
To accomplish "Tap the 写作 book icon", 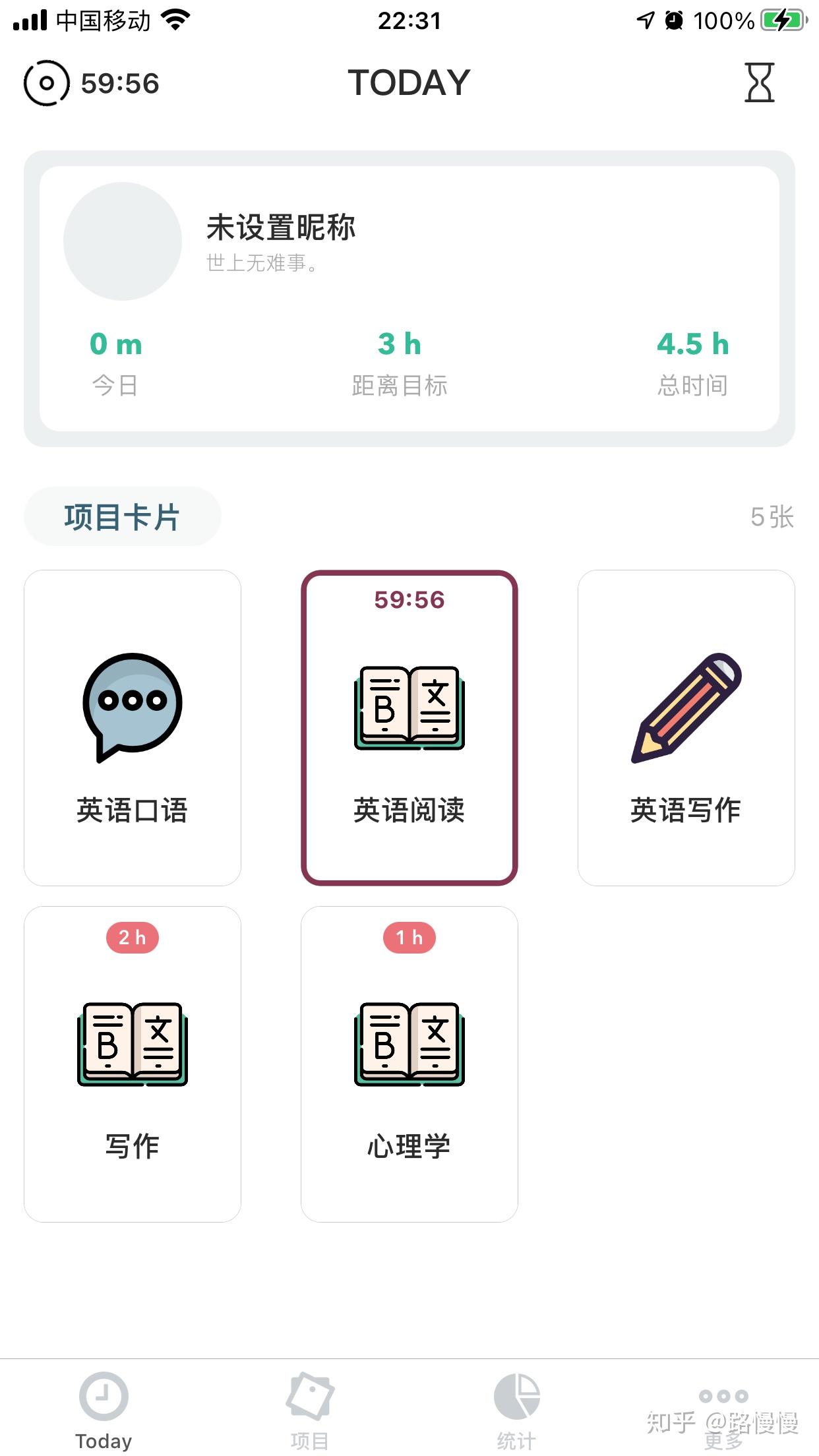I will coord(132,1045).
